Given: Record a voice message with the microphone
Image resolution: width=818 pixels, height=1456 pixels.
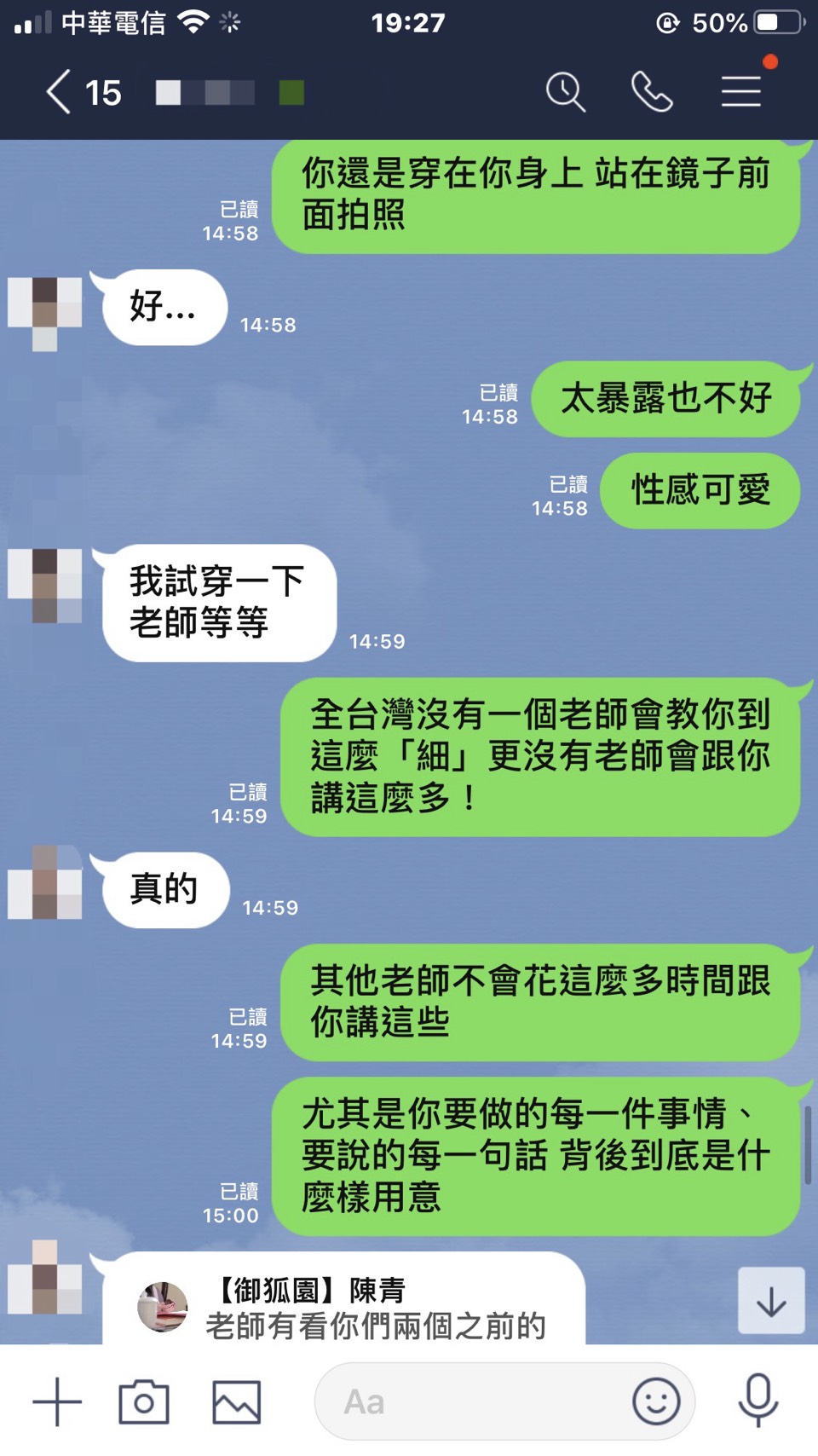Looking at the screenshot, I should (758, 1400).
